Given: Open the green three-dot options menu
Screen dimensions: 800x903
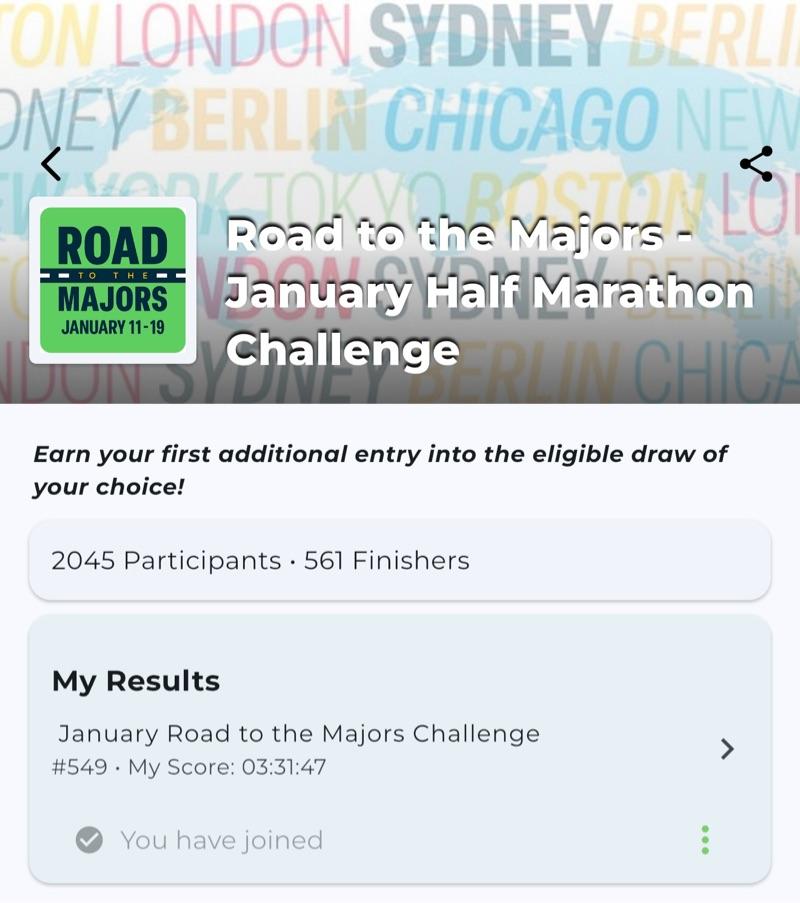Looking at the screenshot, I should 705,840.
